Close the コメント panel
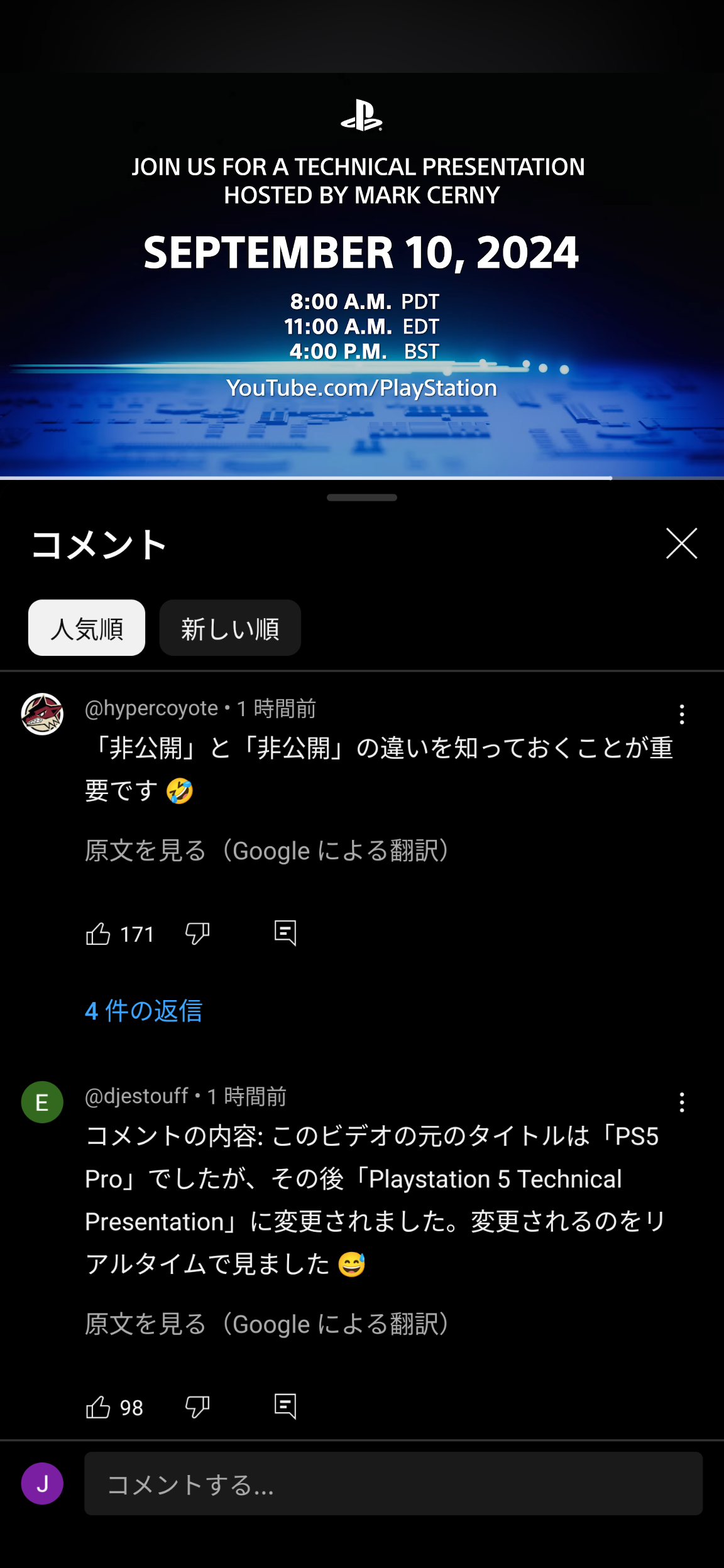 tap(681, 543)
